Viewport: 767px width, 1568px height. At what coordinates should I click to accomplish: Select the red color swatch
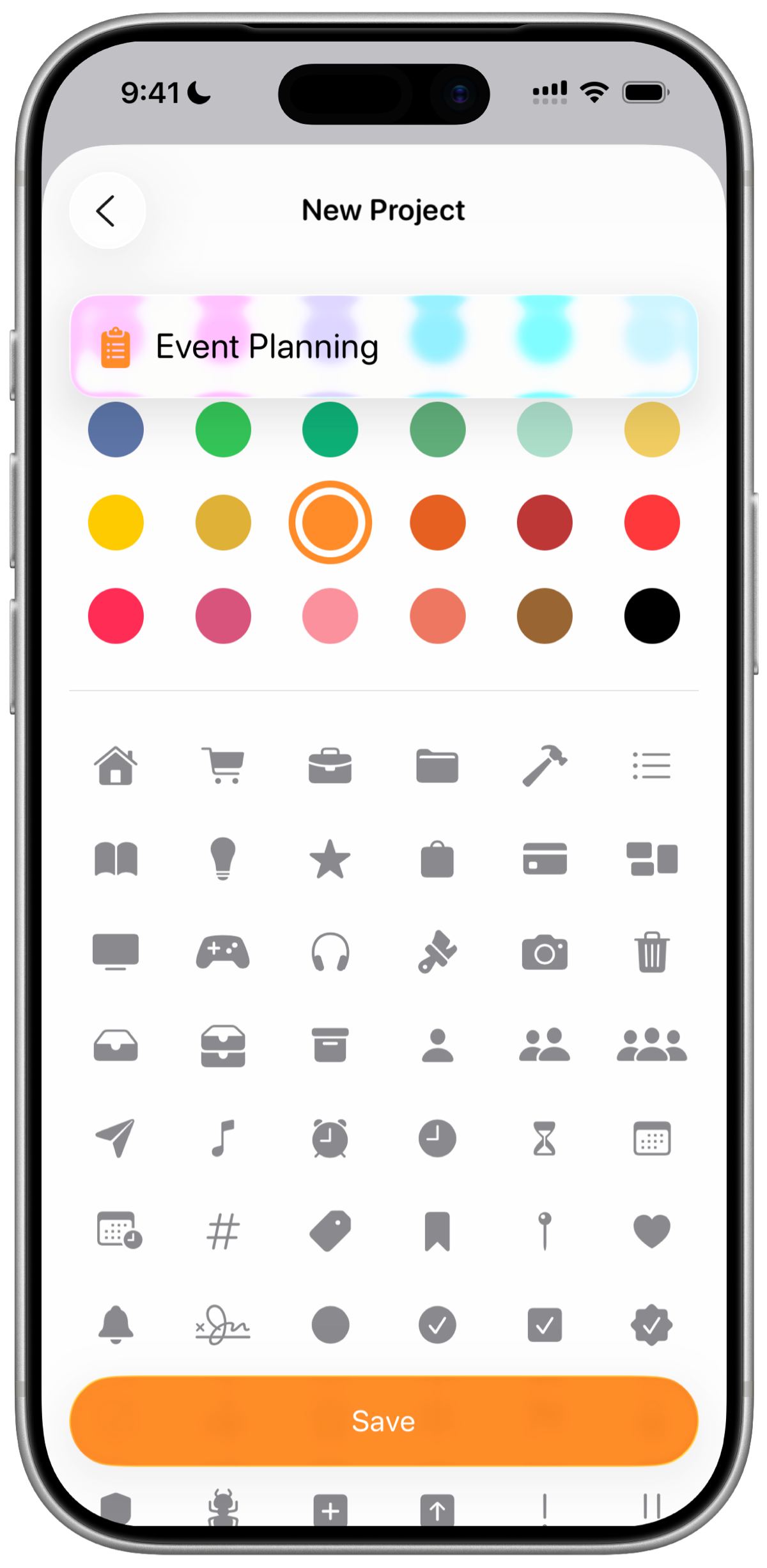click(x=651, y=522)
